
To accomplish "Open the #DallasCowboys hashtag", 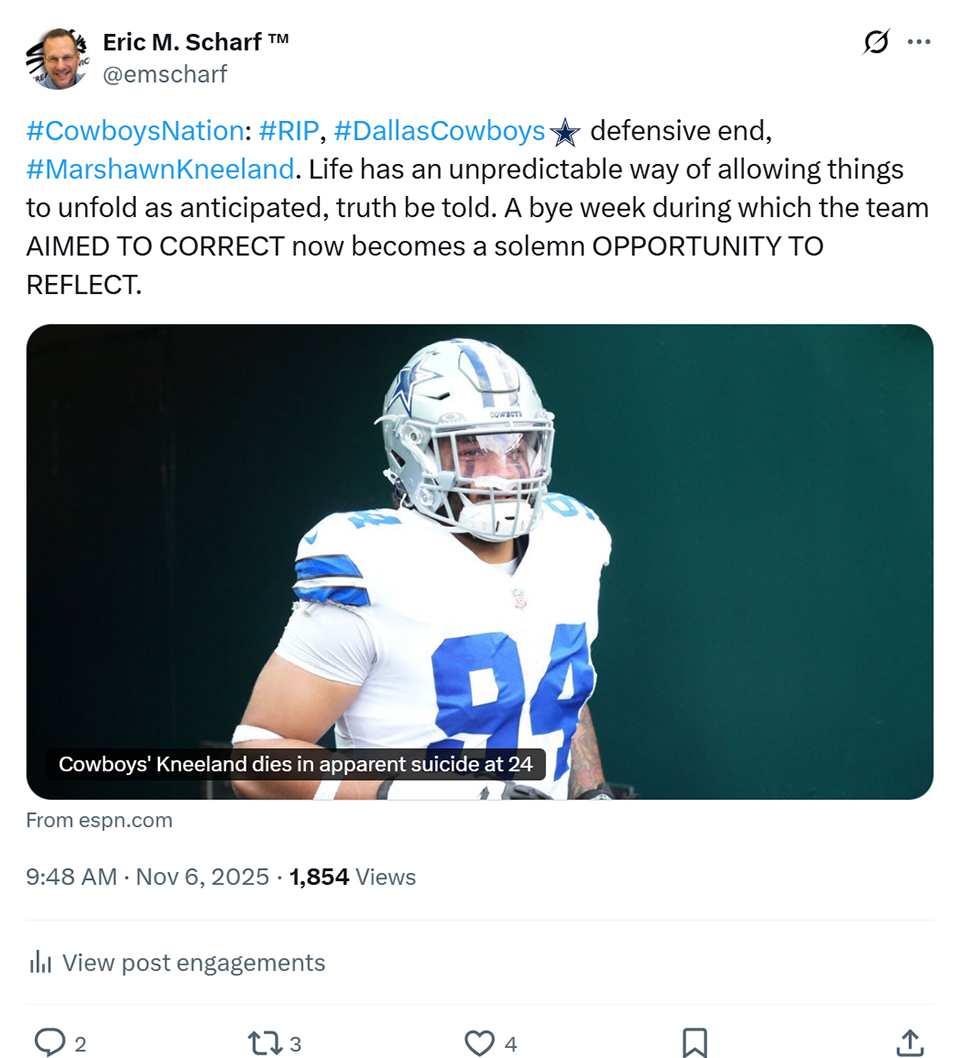I will point(439,131).
